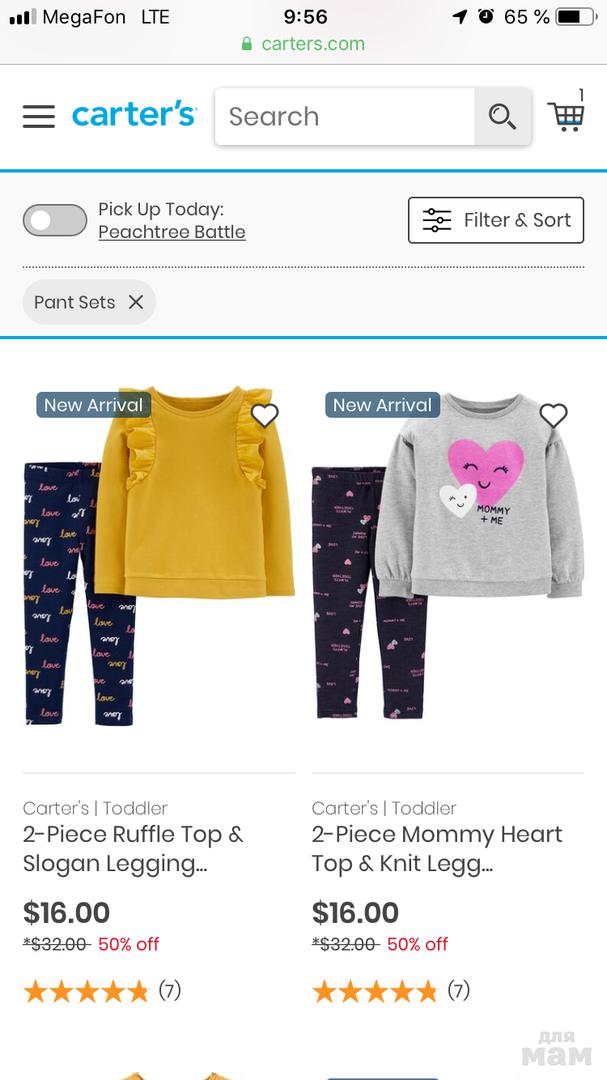The height and width of the screenshot is (1080, 607).
Task: Open the hamburger menu
Action: point(39,117)
